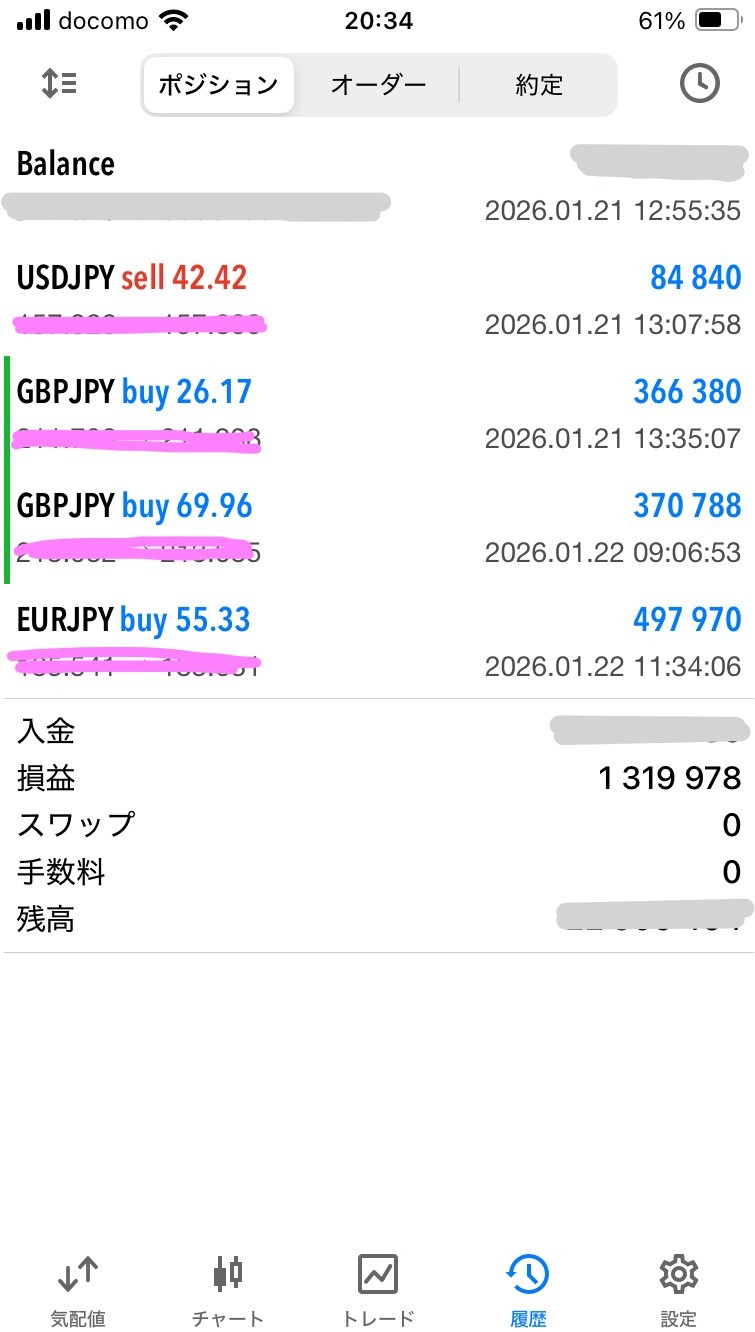Open the GBPJPY buy 26.17 position
755x1332 pixels.
coord(378,412)
